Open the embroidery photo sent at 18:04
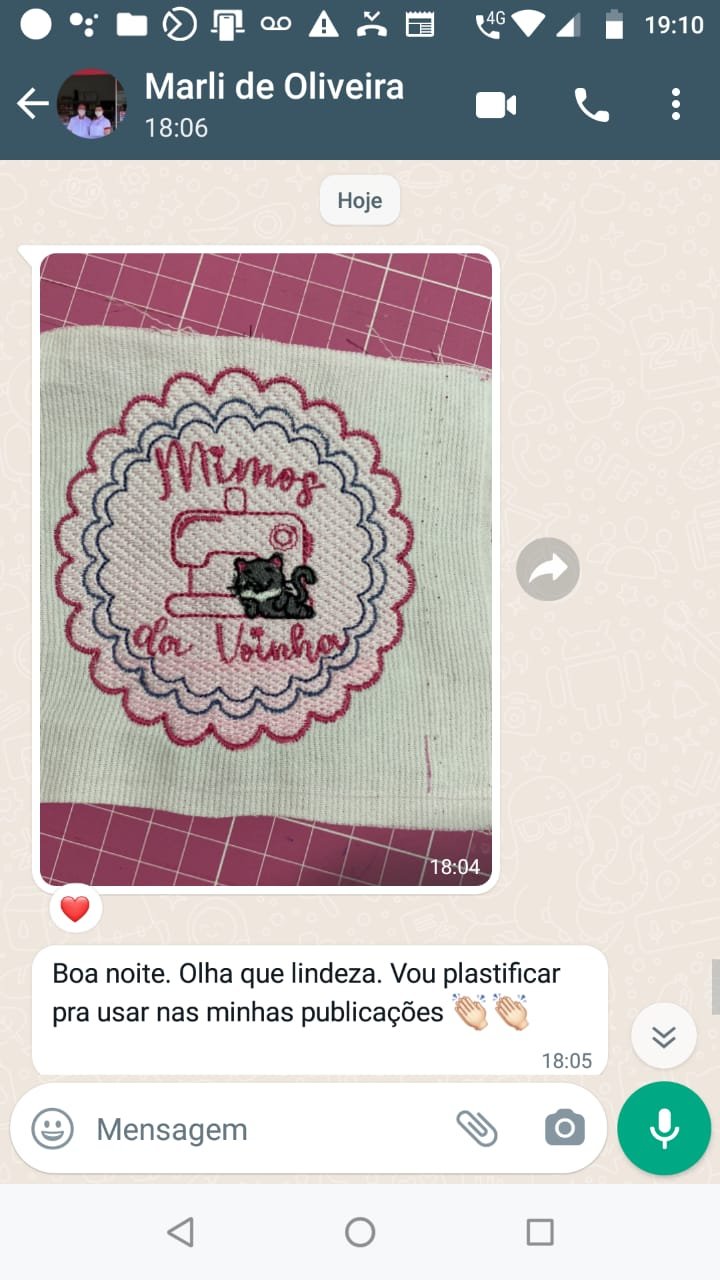 (266, 568)
